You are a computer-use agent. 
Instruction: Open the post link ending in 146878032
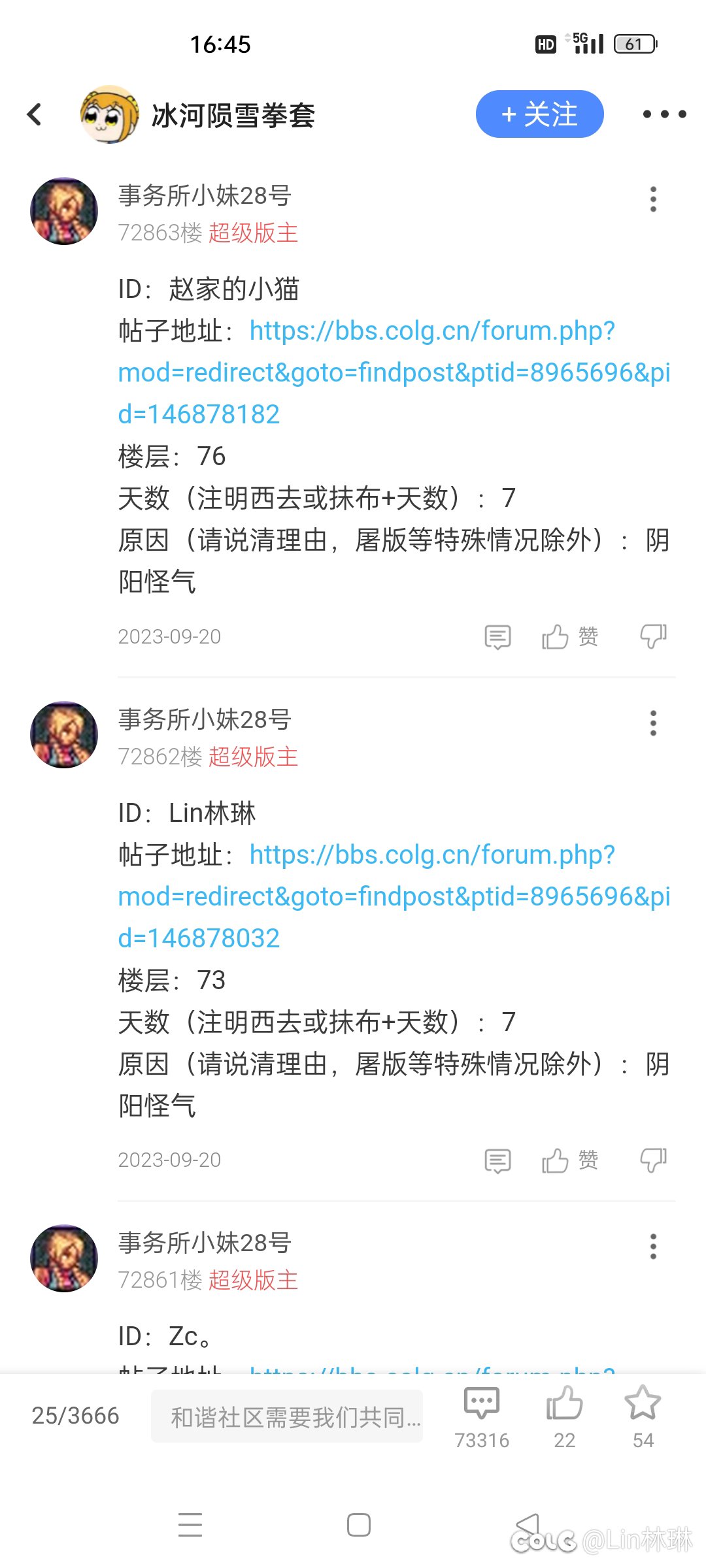[394, 896]
